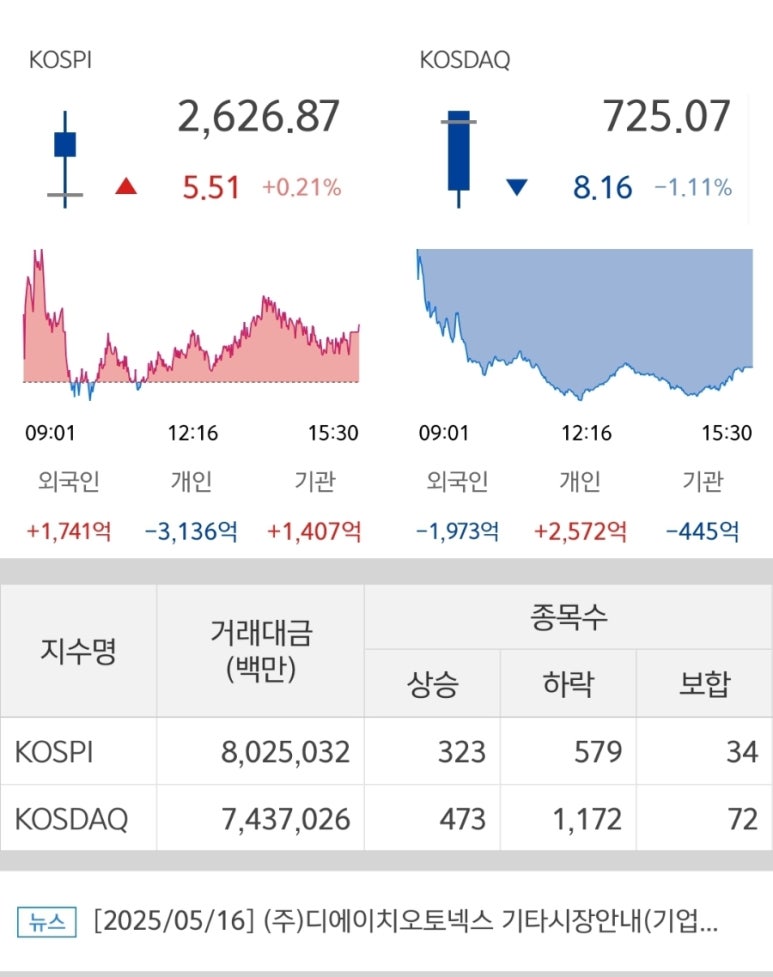
Task: Switch to the KOSDAQ section header
Action: tap(464, 60)
